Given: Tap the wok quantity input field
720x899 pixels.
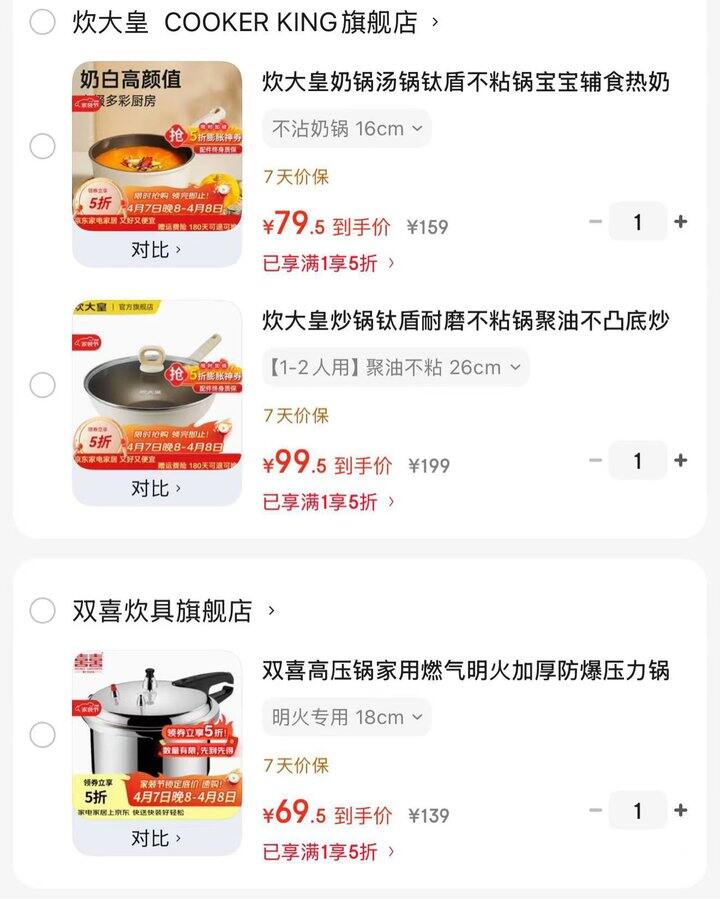Looking at the screenshot, I should [636, 461].
